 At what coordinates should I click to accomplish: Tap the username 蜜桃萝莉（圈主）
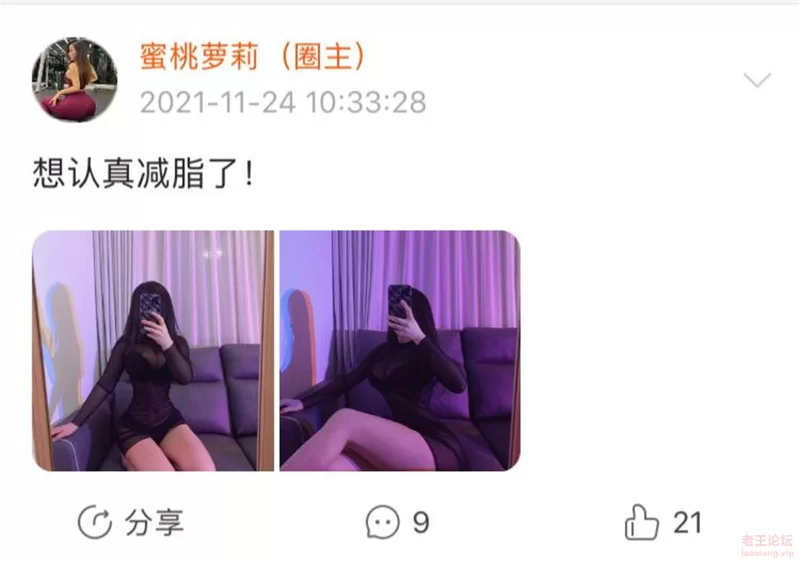coord(252,56)
